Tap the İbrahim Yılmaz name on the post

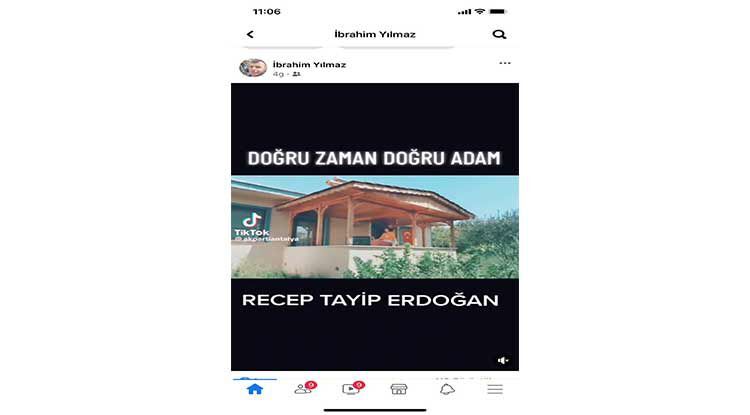(x=309, y=64)
